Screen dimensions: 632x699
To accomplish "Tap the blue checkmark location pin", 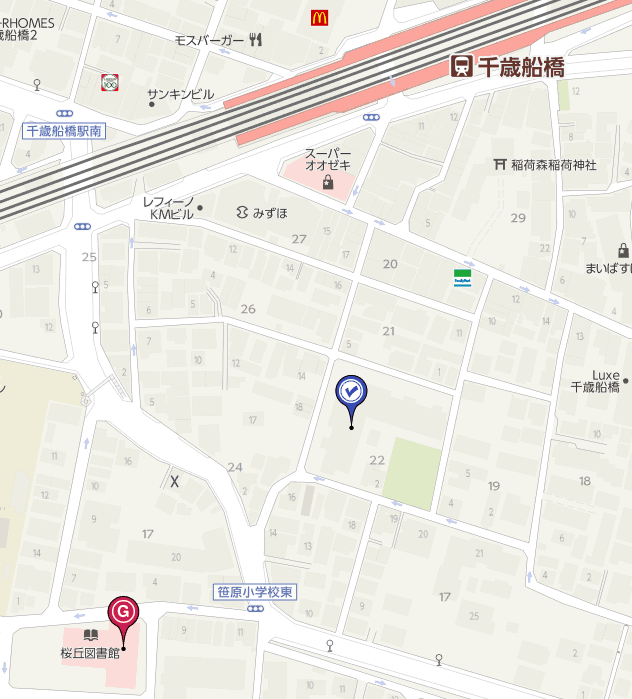I will coord(350,392).
